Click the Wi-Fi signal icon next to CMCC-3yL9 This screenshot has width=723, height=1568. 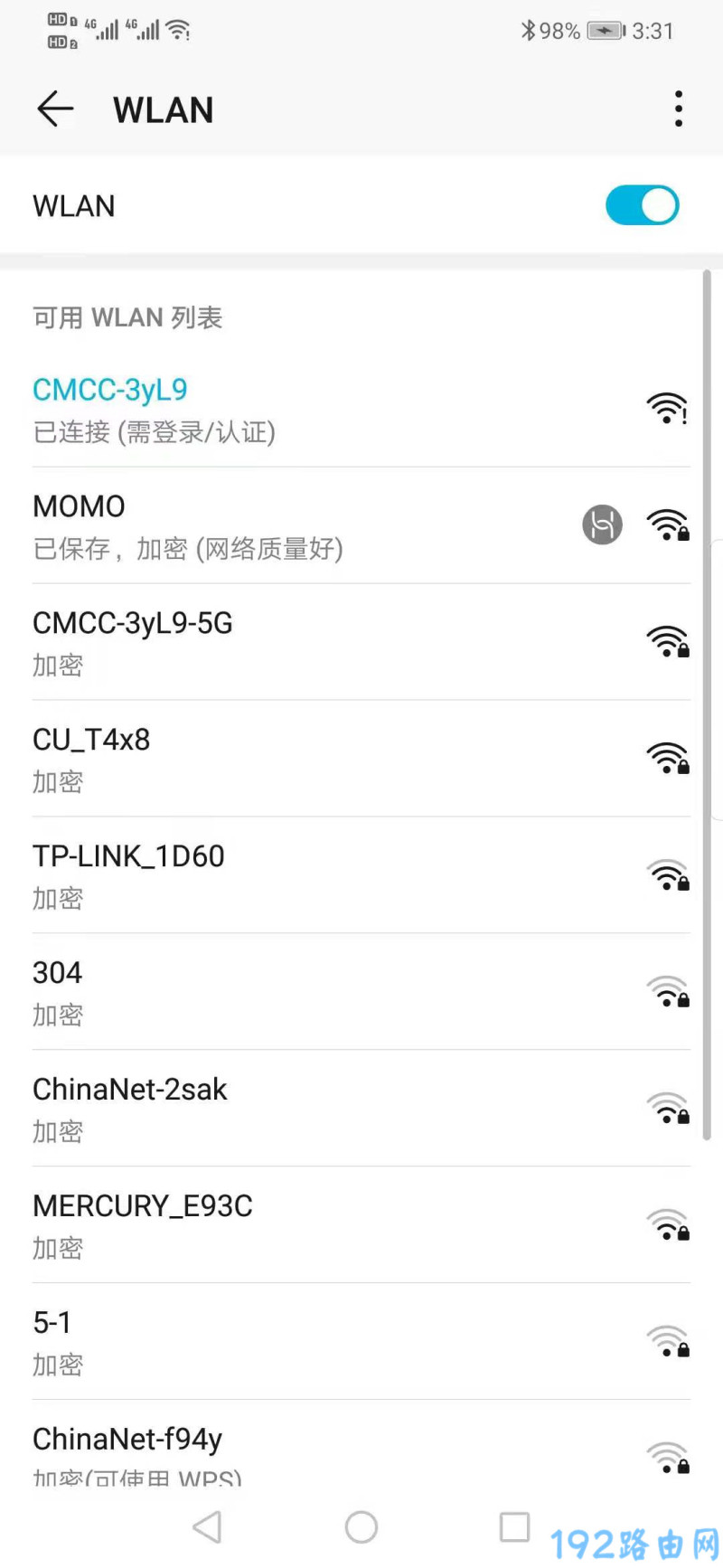667,409
